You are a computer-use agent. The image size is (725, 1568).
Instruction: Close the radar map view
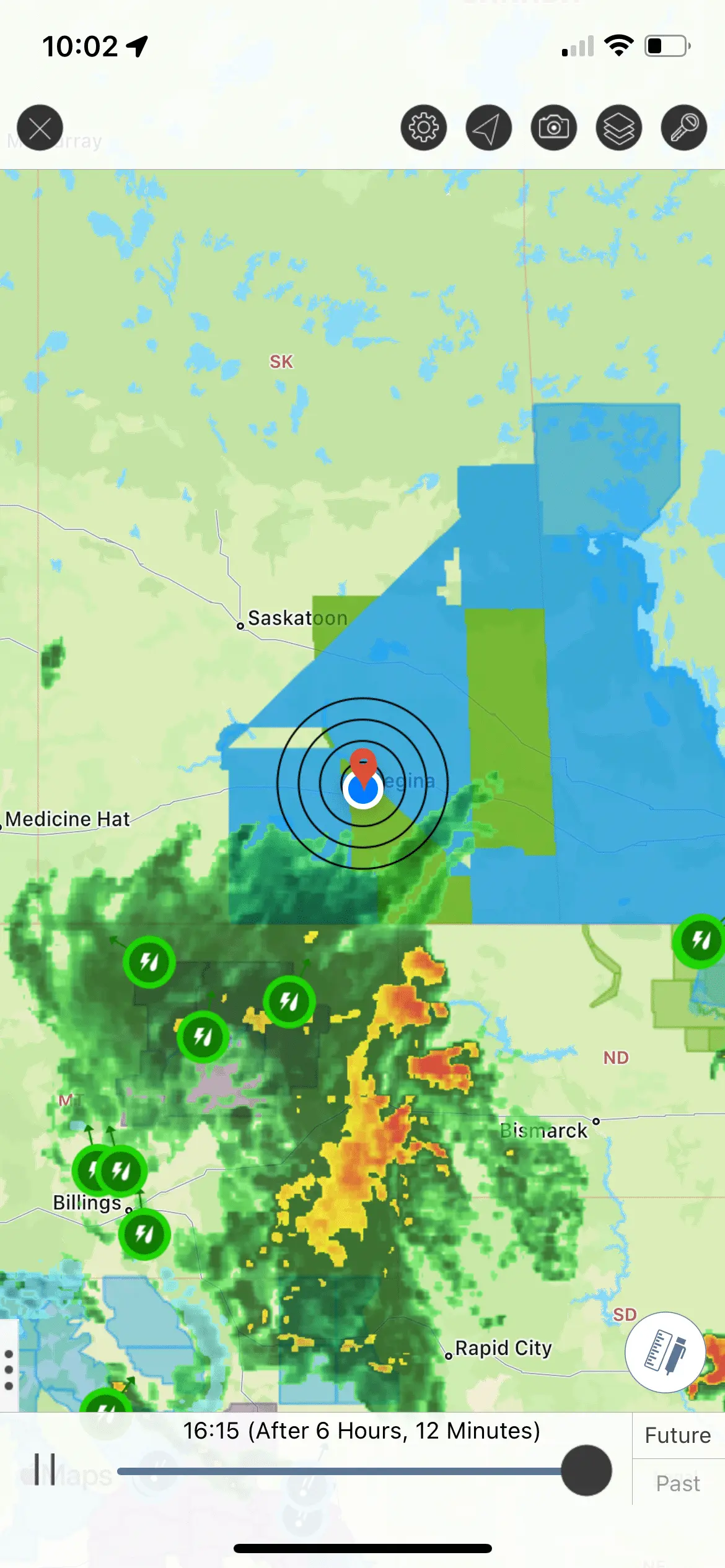click(40, 128)
